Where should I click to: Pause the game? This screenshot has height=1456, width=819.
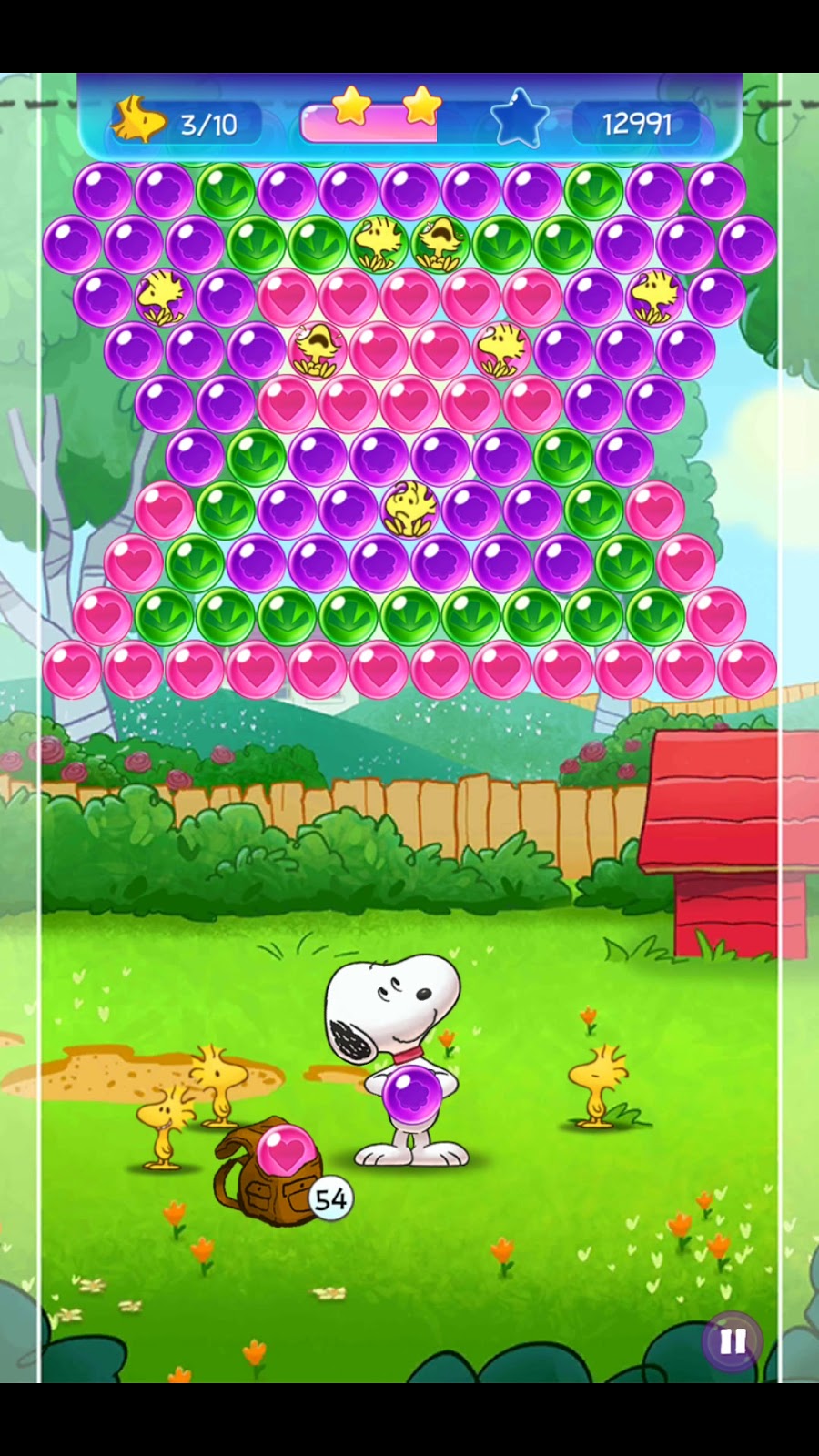coord(733,1341)
